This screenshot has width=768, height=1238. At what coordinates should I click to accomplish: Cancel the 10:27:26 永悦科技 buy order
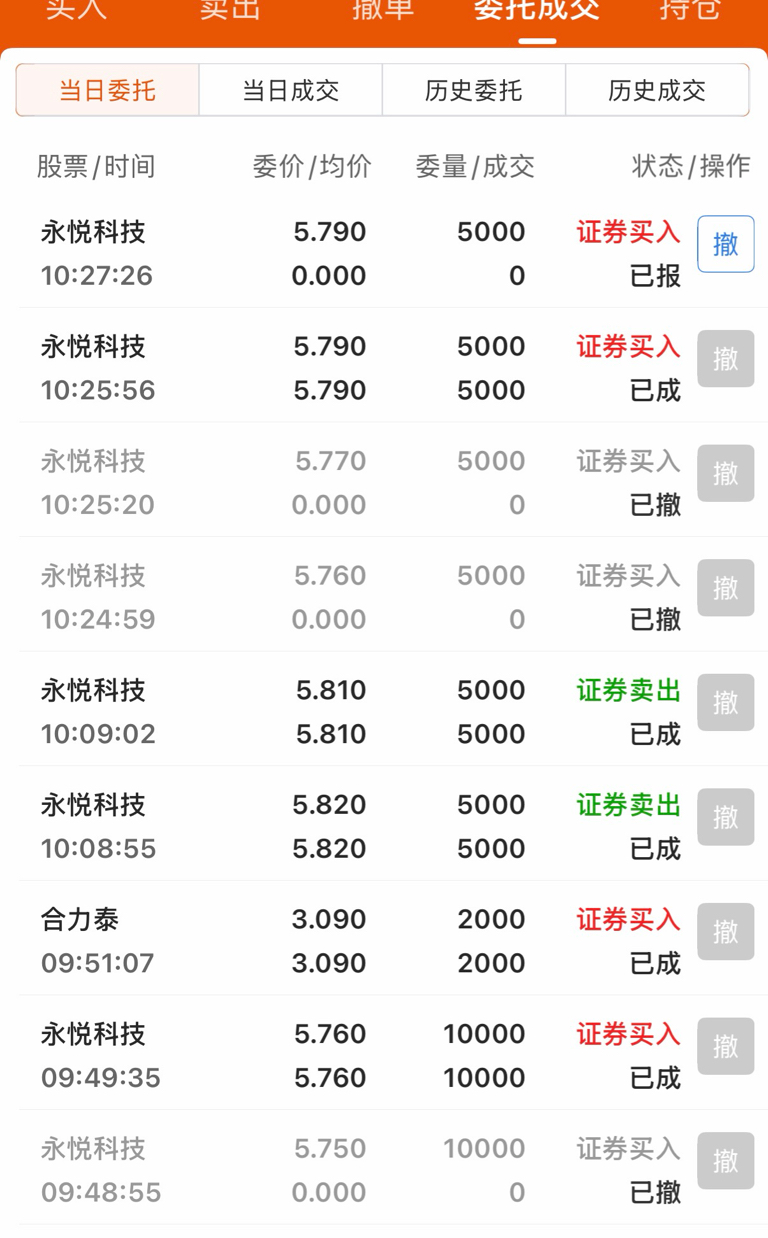click(725, 244)
